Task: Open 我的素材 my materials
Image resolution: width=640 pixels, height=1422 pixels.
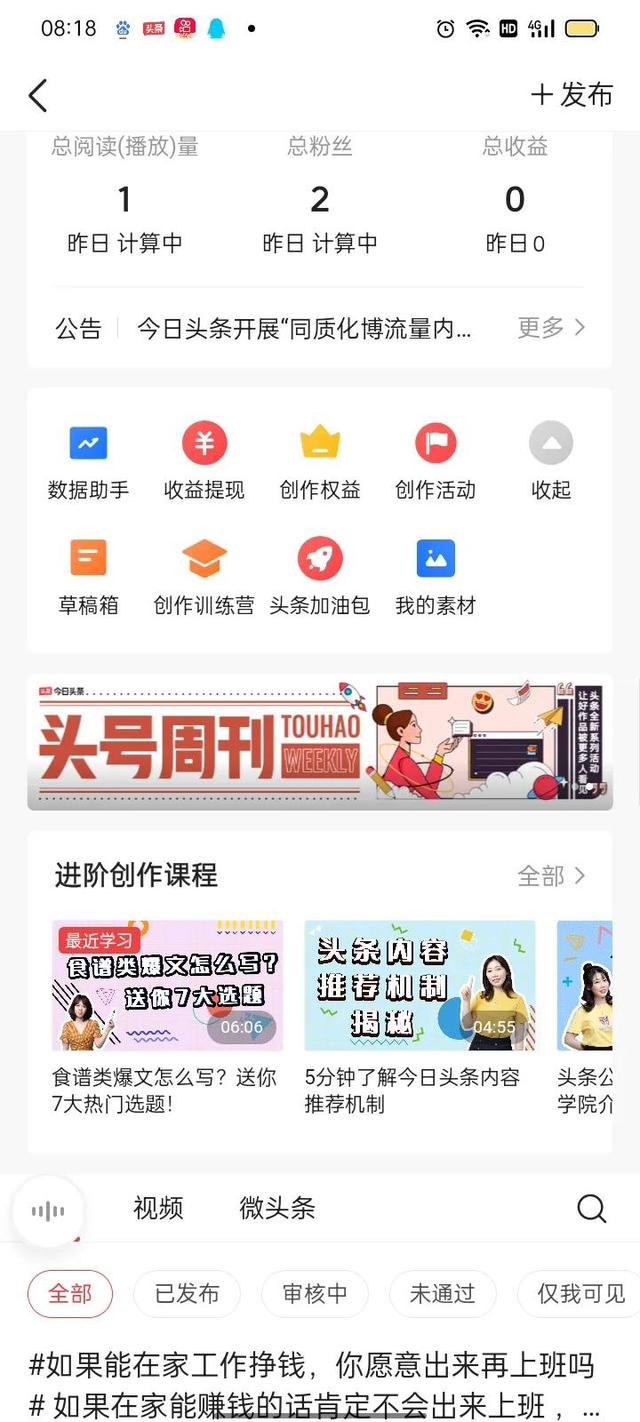Action: tap(435, 576)
